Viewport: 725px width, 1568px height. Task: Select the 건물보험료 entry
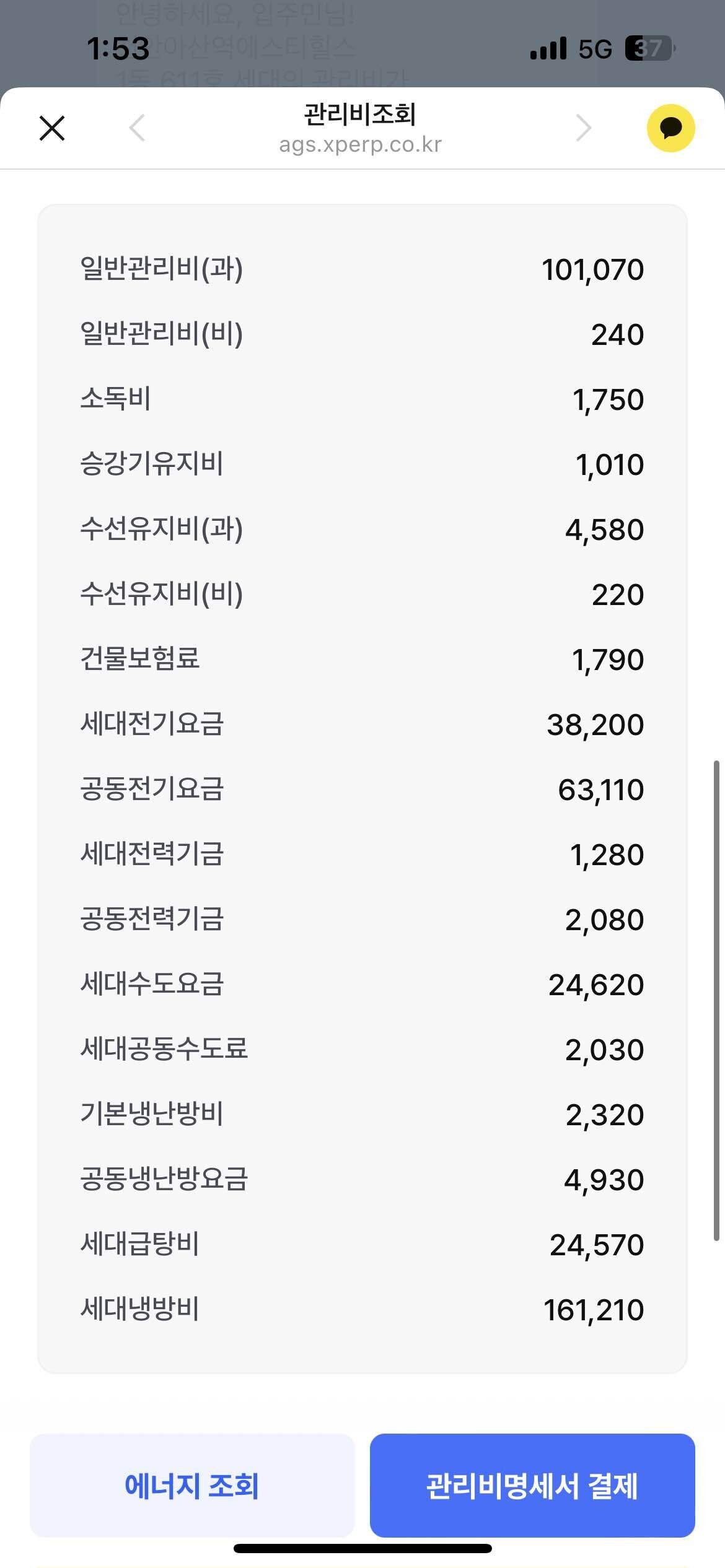362,660
